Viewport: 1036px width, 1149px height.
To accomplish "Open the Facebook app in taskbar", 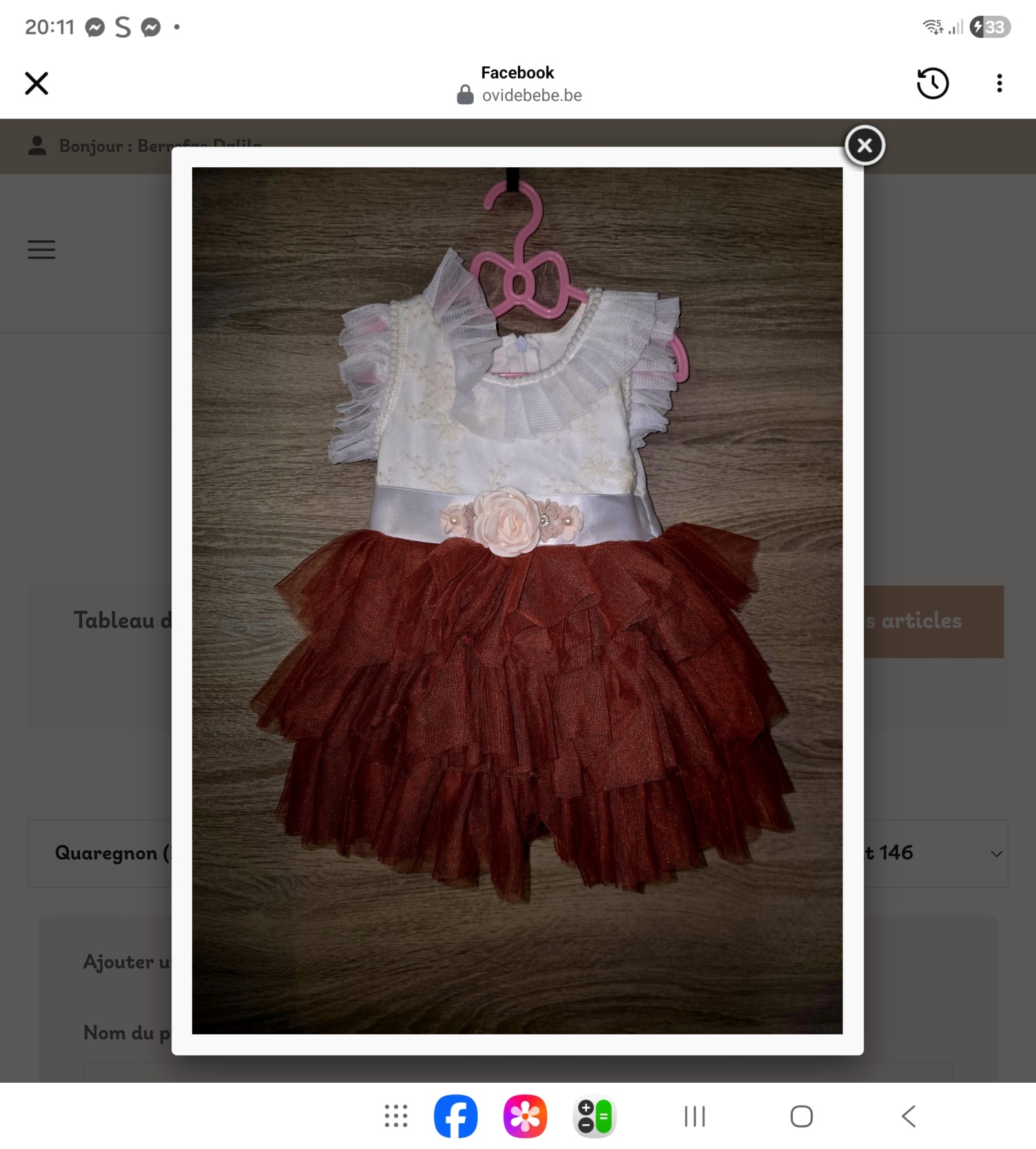I will pyautogui.click(x=455, y=1116).
